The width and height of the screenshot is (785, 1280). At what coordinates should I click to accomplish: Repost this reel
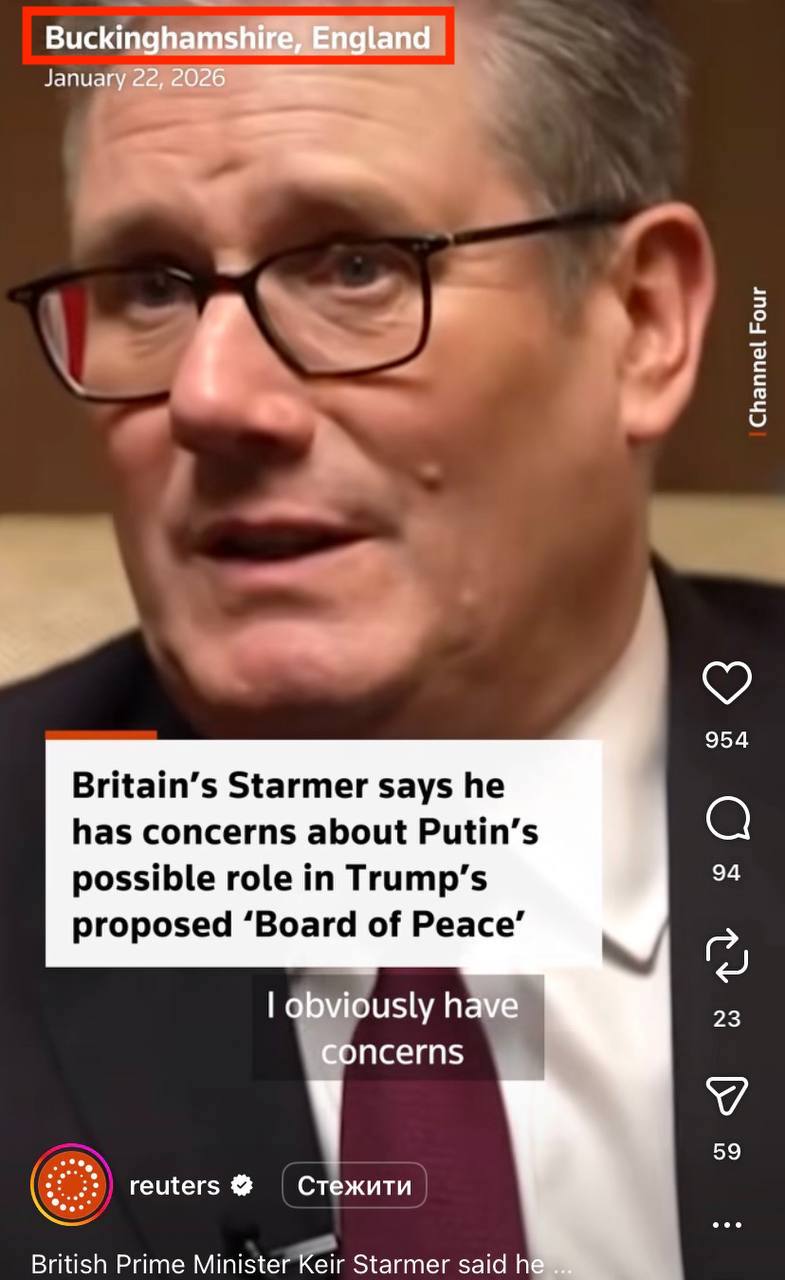pyautogui.click(x=726, y=955)
